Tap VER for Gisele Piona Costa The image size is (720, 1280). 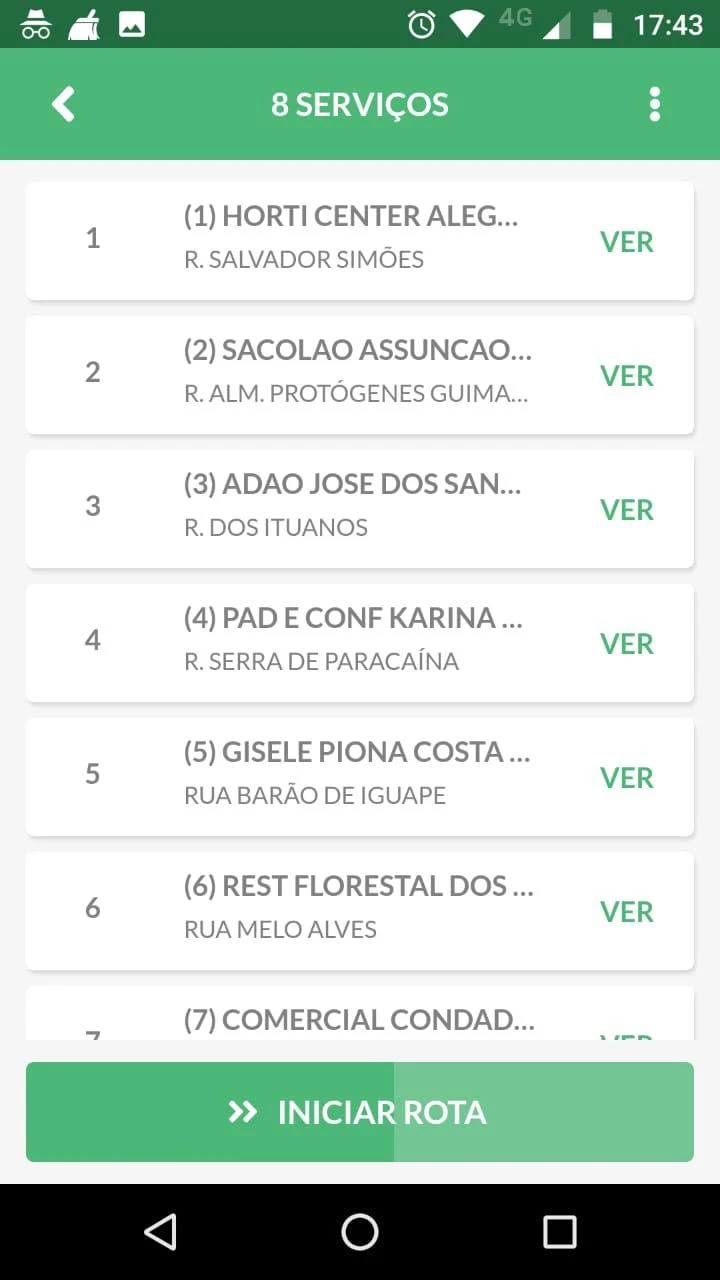pyautogui.click(x=627, y=778)
